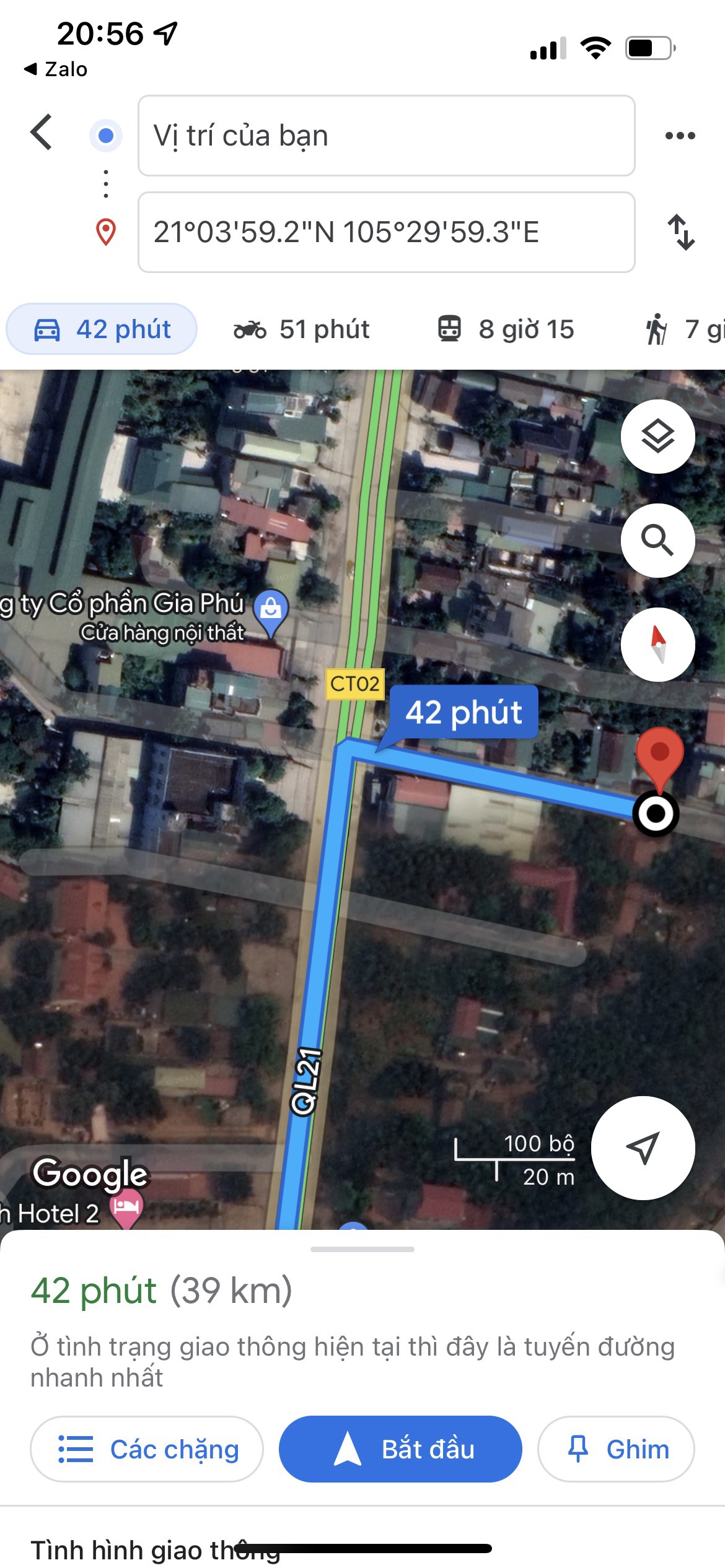
Task: Pin this route with 'Ghim'
Action: [x=616, y=1449]
